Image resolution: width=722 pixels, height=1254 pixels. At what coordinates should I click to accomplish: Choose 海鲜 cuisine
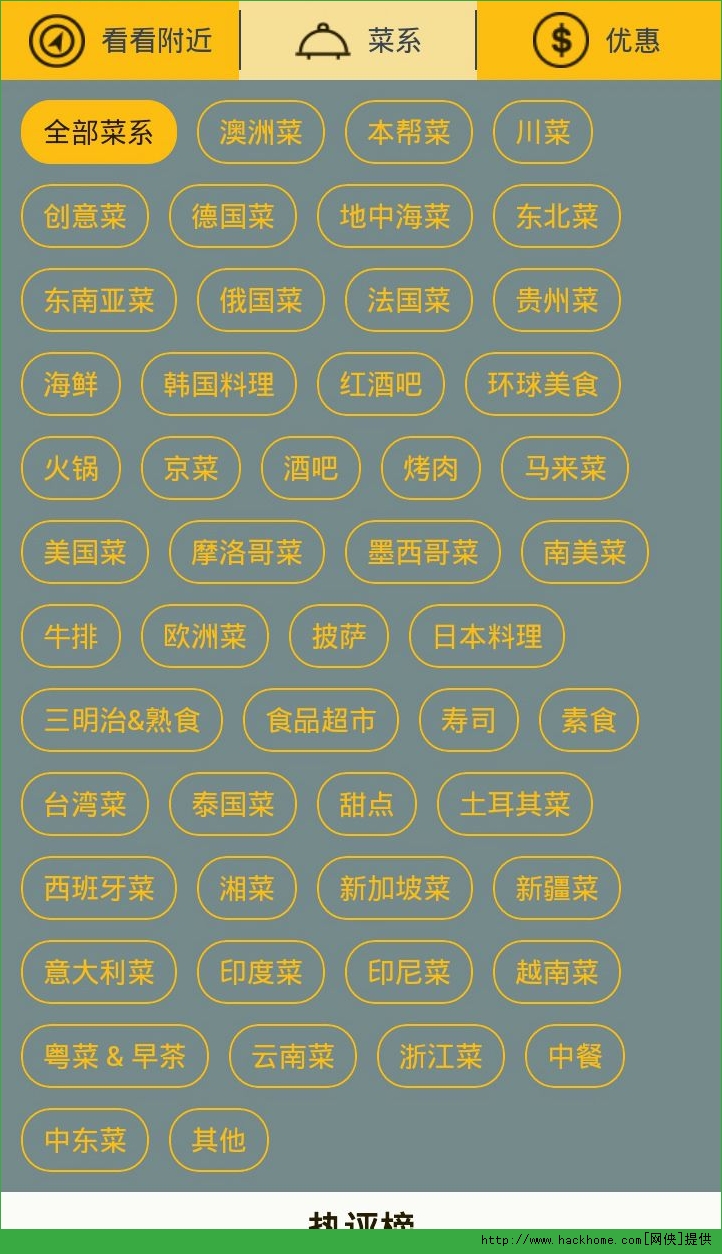pyautogui.click(x=70, y=384)
